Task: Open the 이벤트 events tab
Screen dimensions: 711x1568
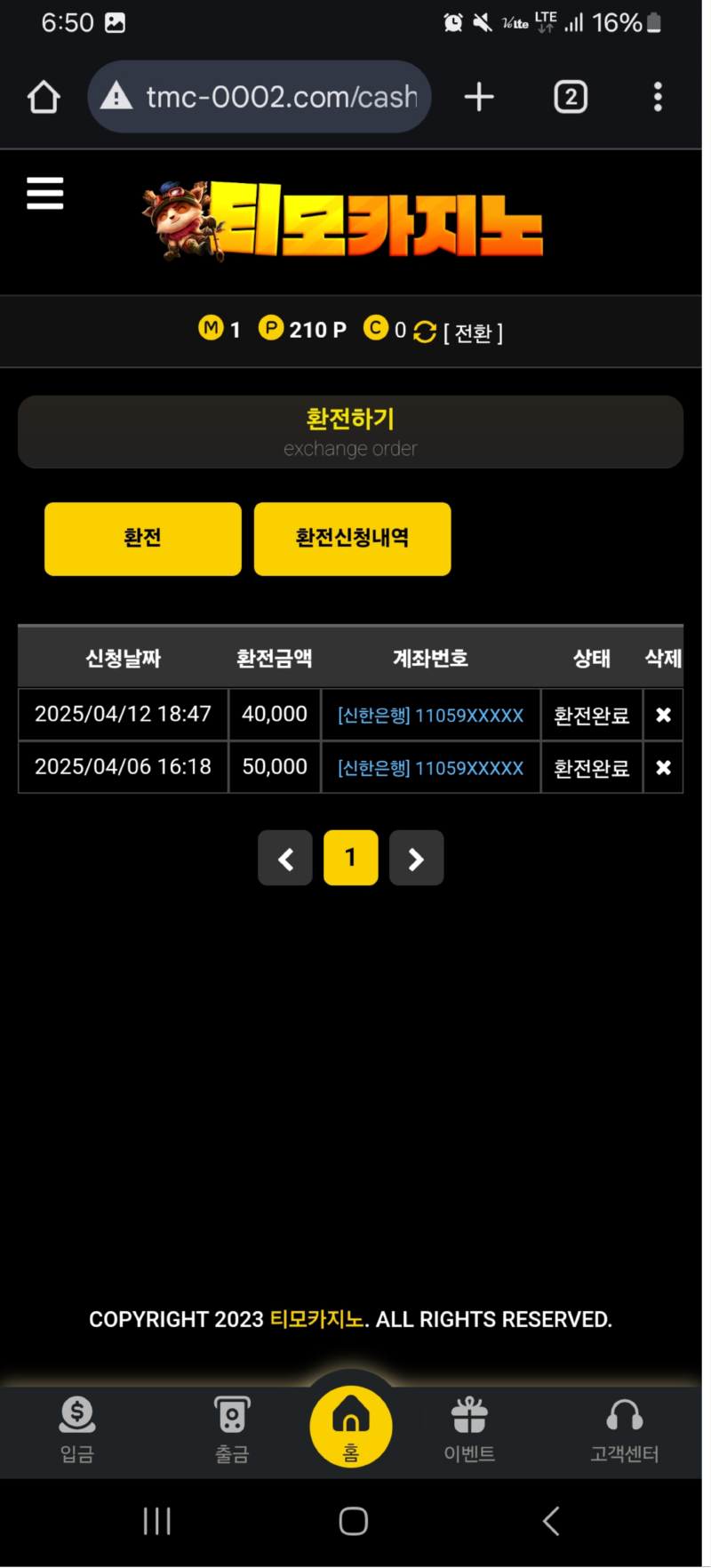Action: click(x=469, y=1428)
